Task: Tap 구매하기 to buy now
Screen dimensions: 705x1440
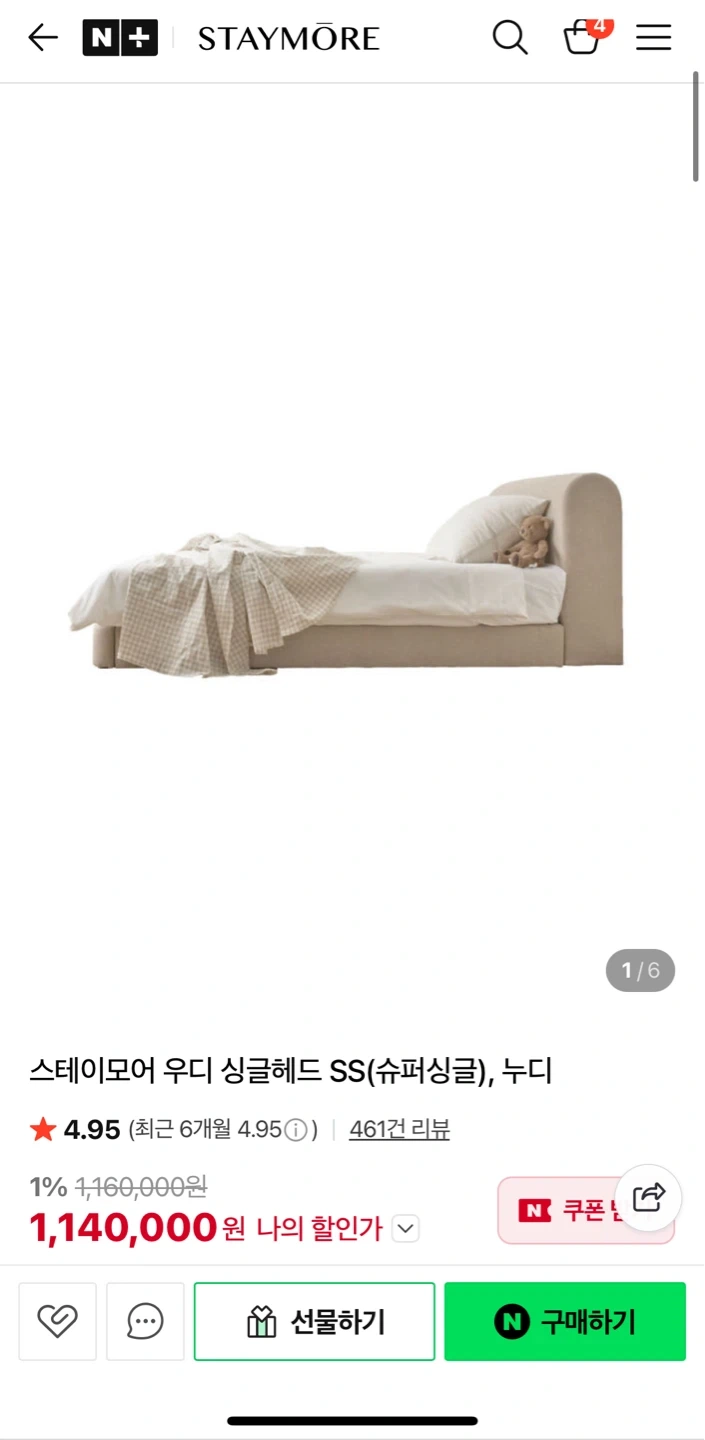Action: click(x=565, y=1322)
